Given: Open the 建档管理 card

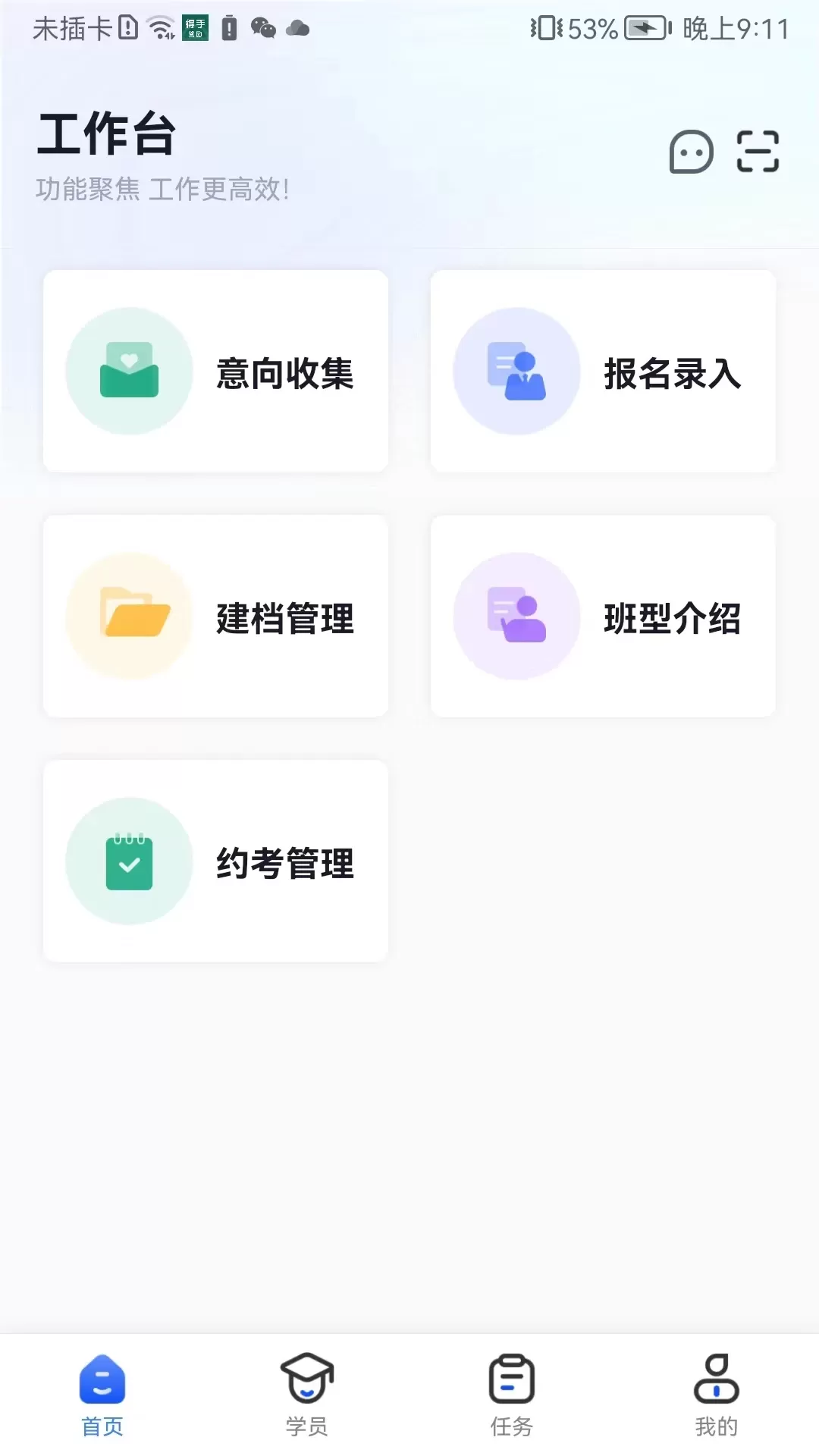Looking at the screenshot, I should click(216, 617).
